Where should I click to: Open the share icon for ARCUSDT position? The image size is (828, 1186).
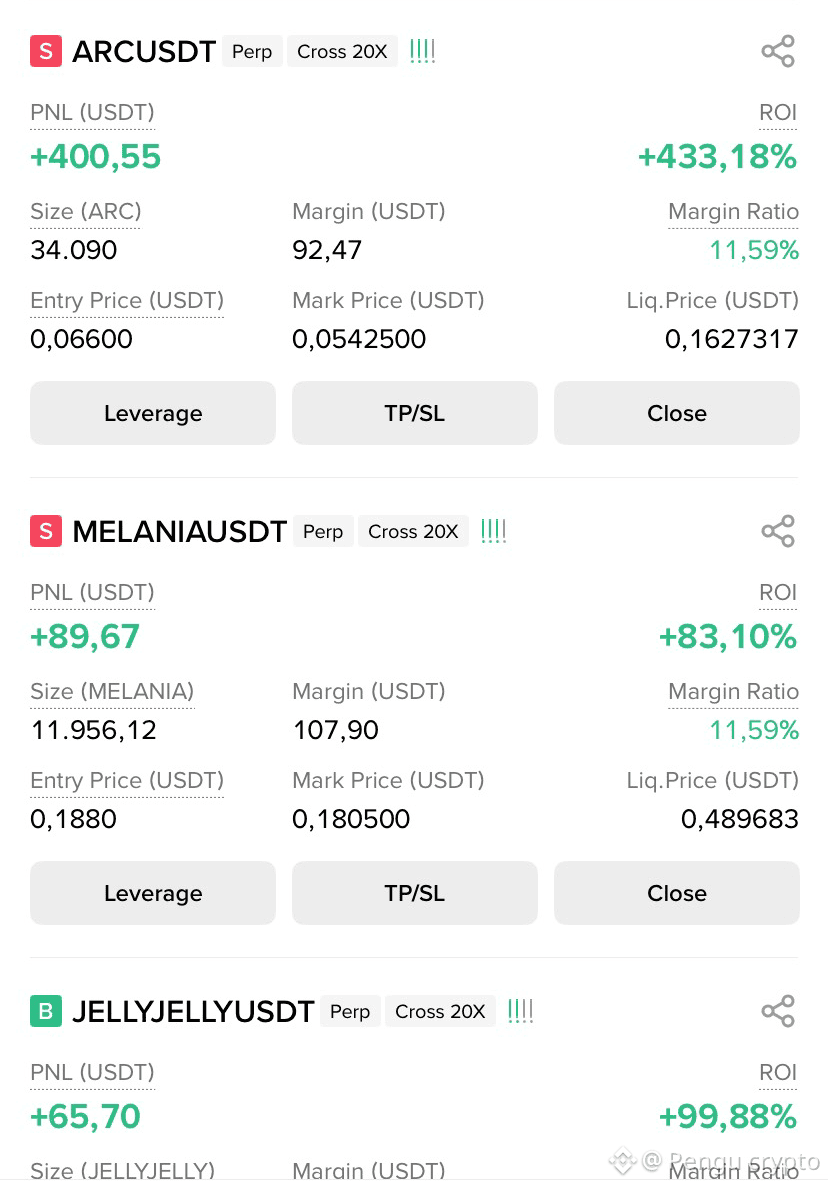(x=778, y=51)
